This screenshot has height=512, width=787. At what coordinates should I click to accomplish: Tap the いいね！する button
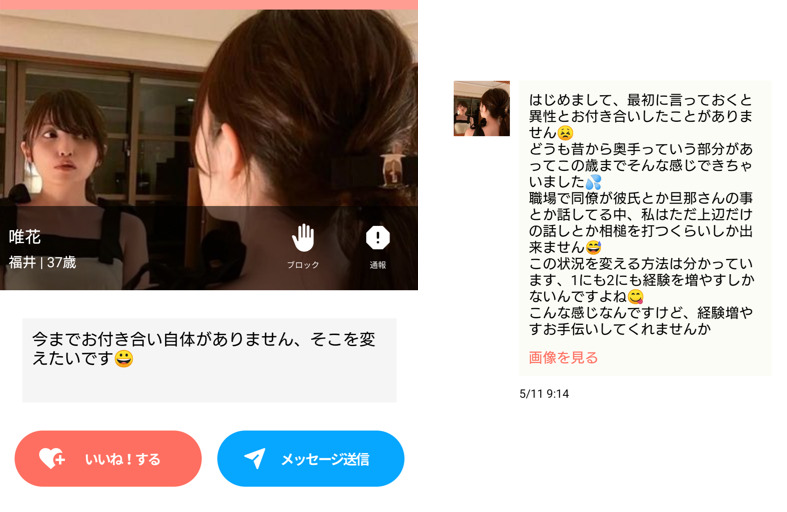point(108,459)
